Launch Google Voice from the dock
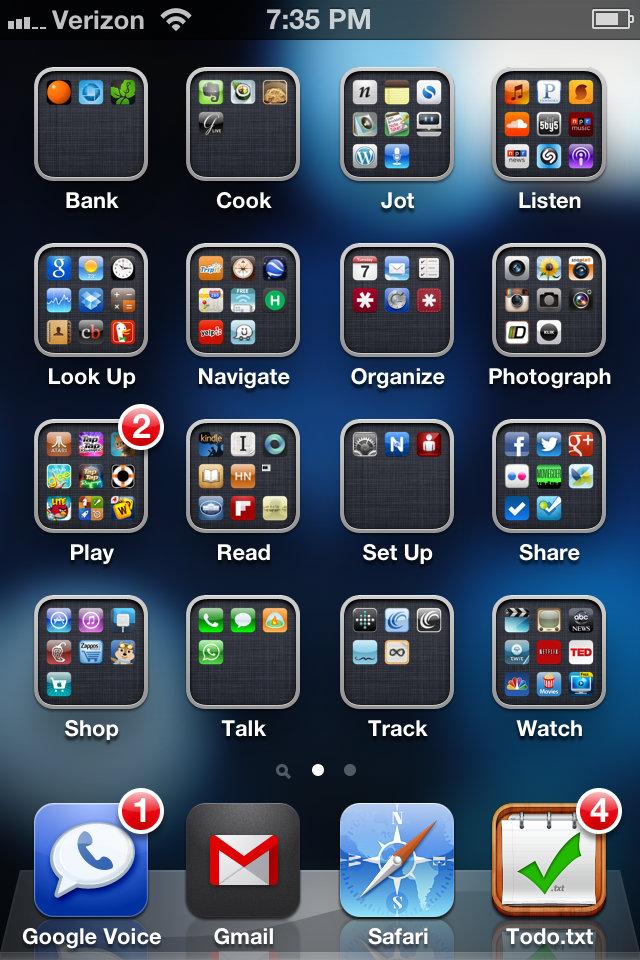The height and width of the screenshot is (960, 640). [91, 861]
